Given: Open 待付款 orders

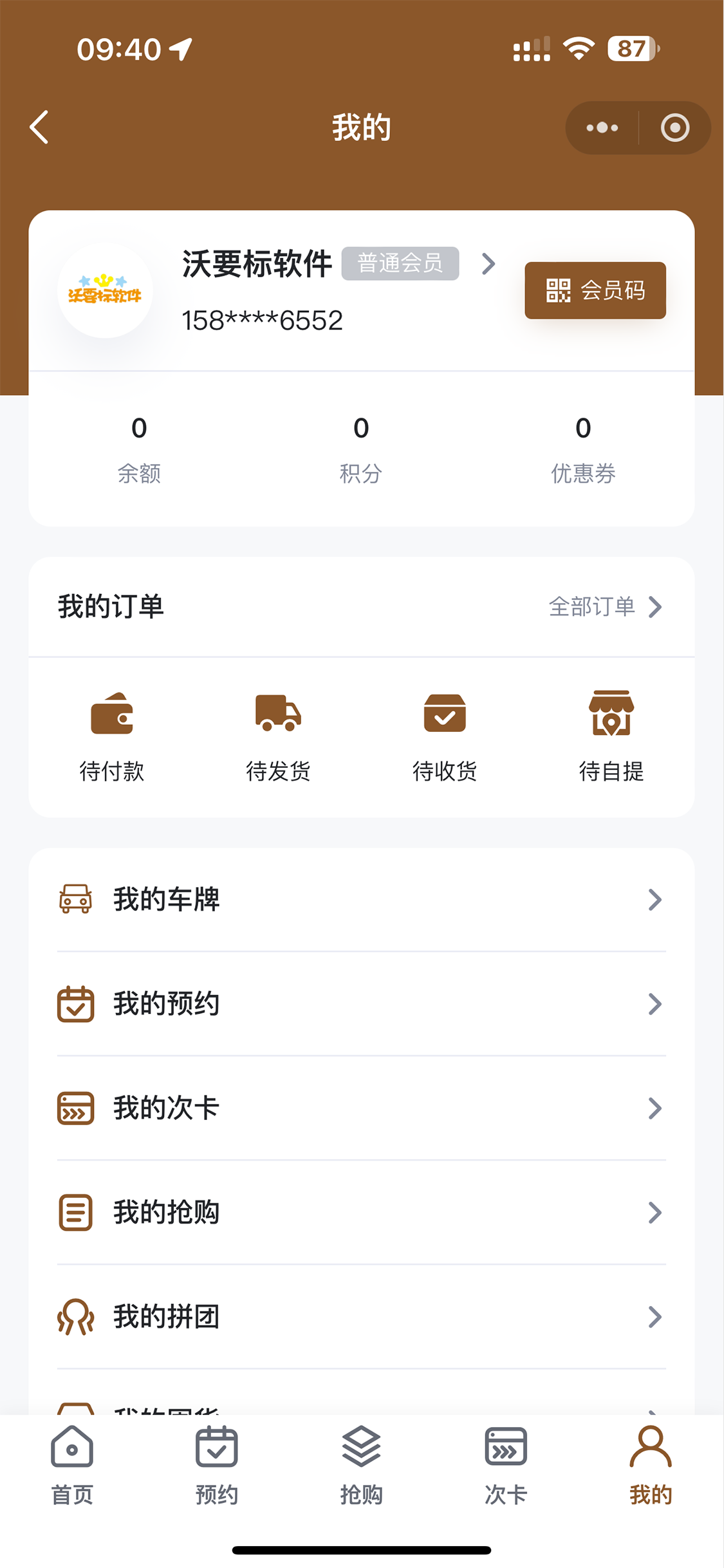Looking at the screenshot, I should [112, 737].
